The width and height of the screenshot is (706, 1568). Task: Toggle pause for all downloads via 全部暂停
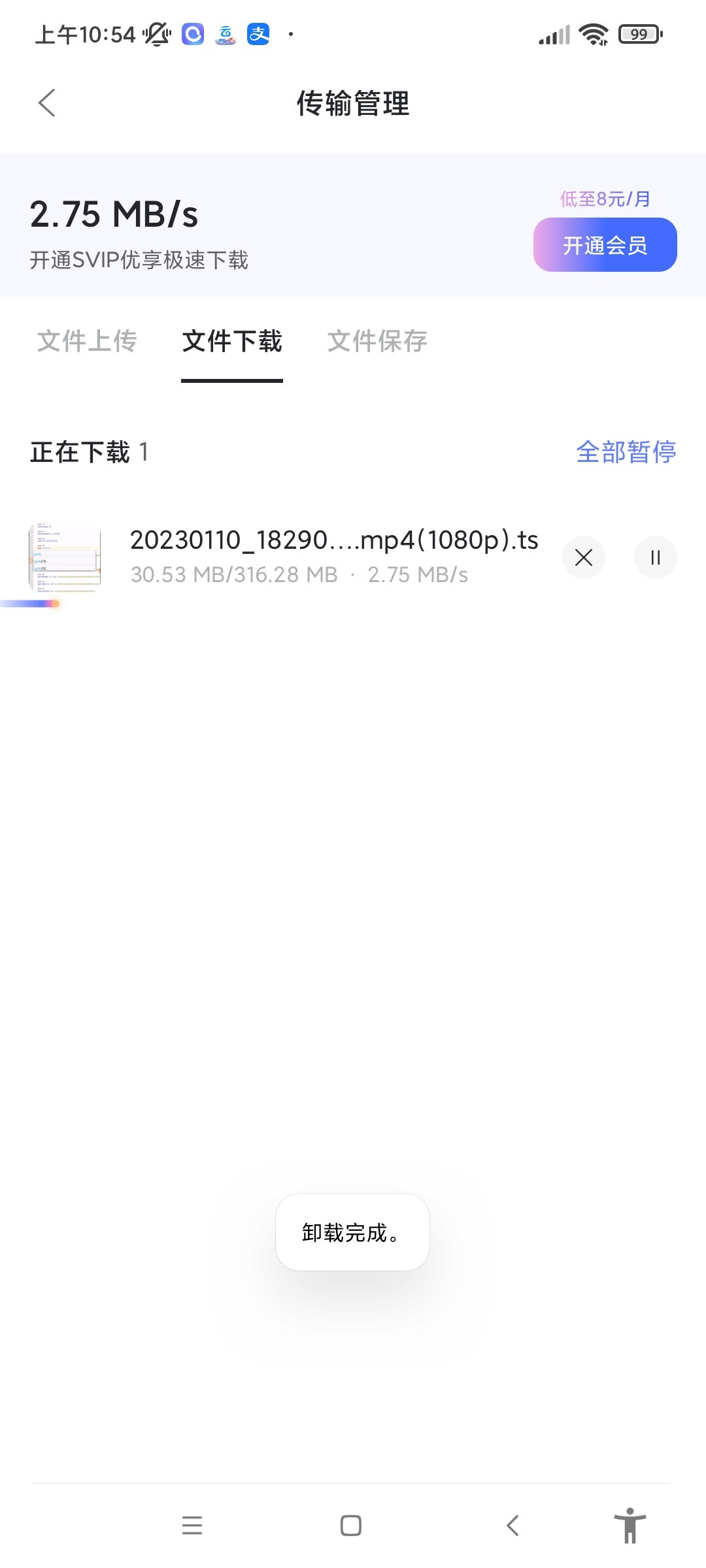[x=626, y=452]
